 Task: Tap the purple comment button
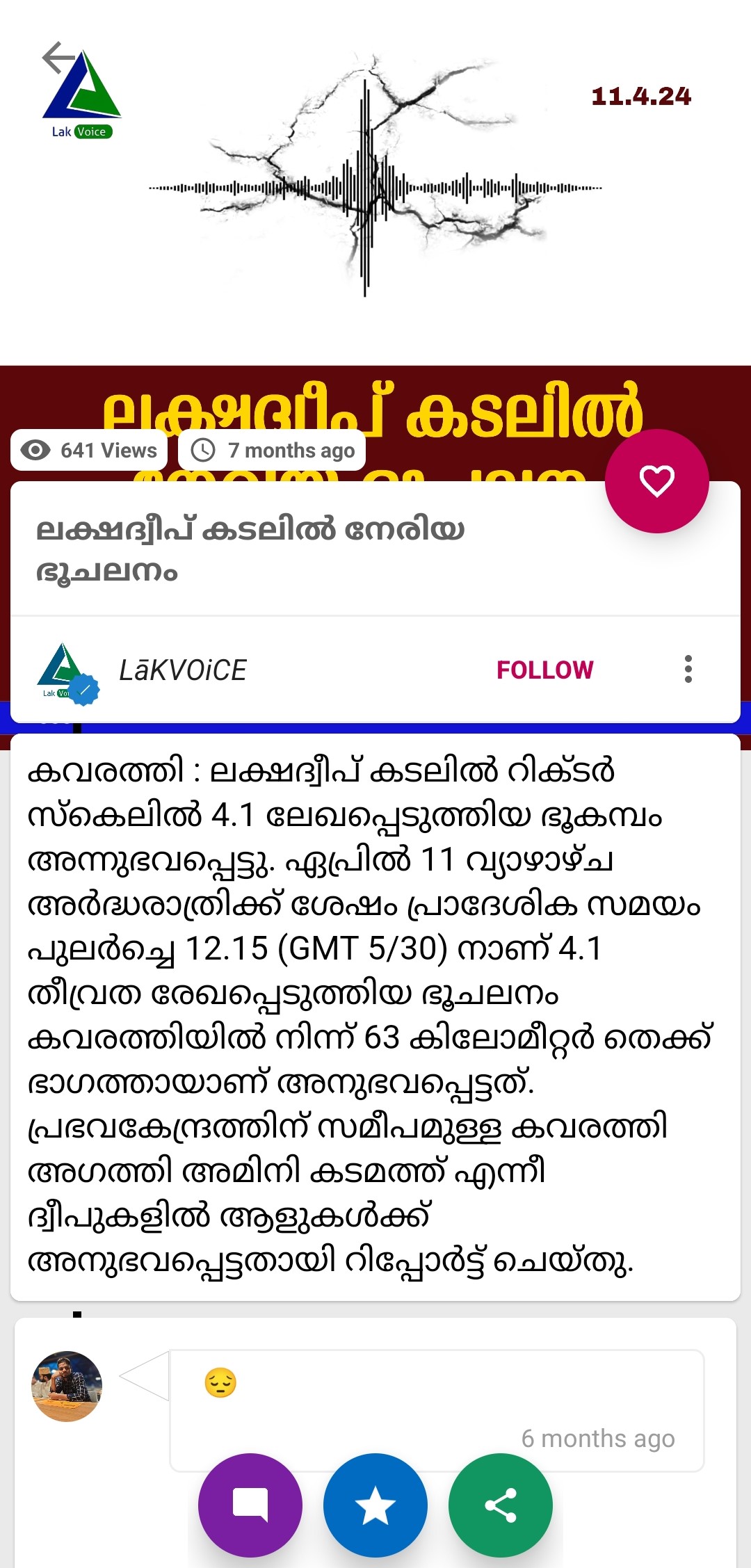(x=250, y=1505)
